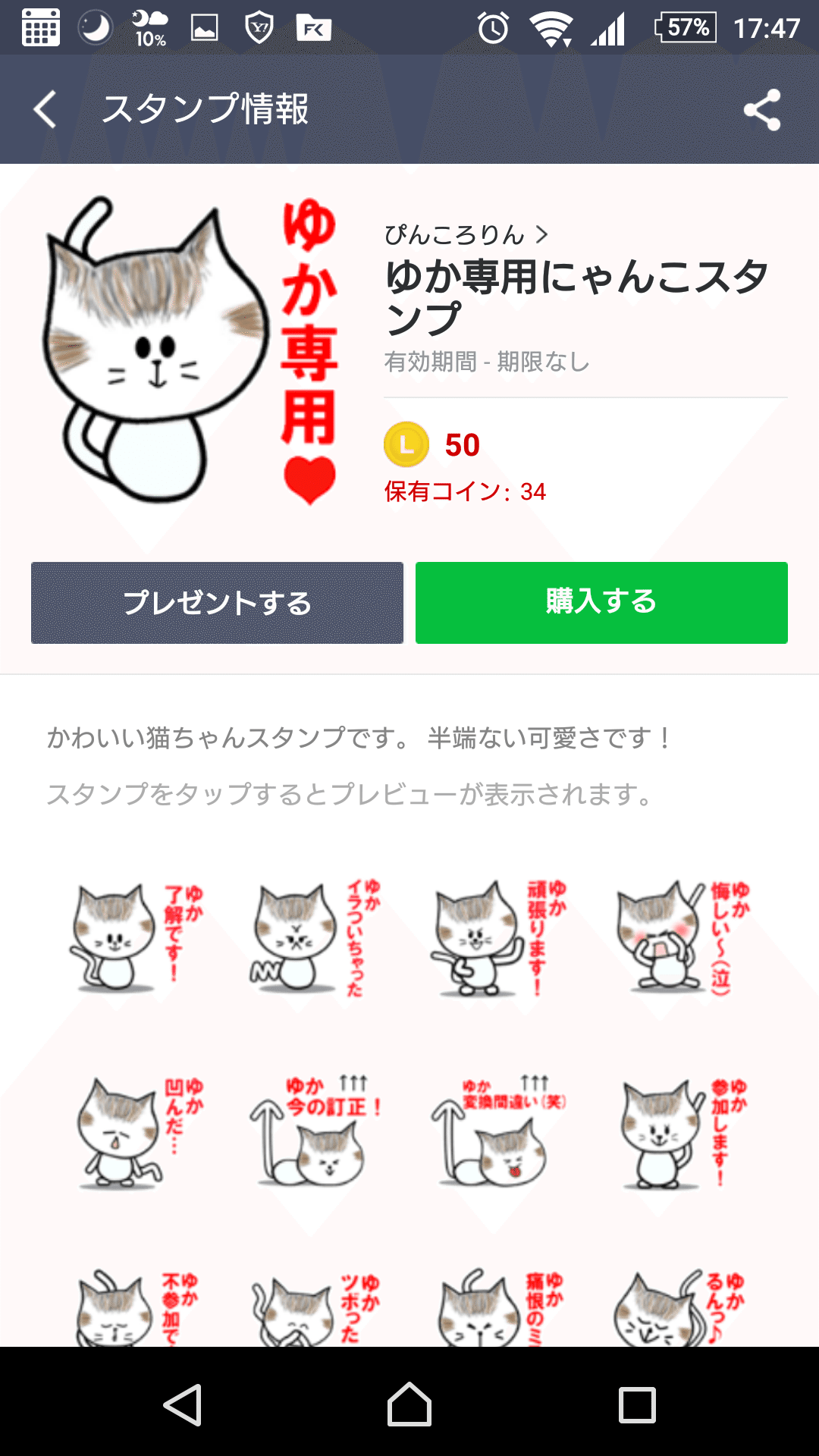Go back from スタンプ情報 screen
Image resolution: width=819 pixels, height=1456 pixels.
click(x=45, y=109)
